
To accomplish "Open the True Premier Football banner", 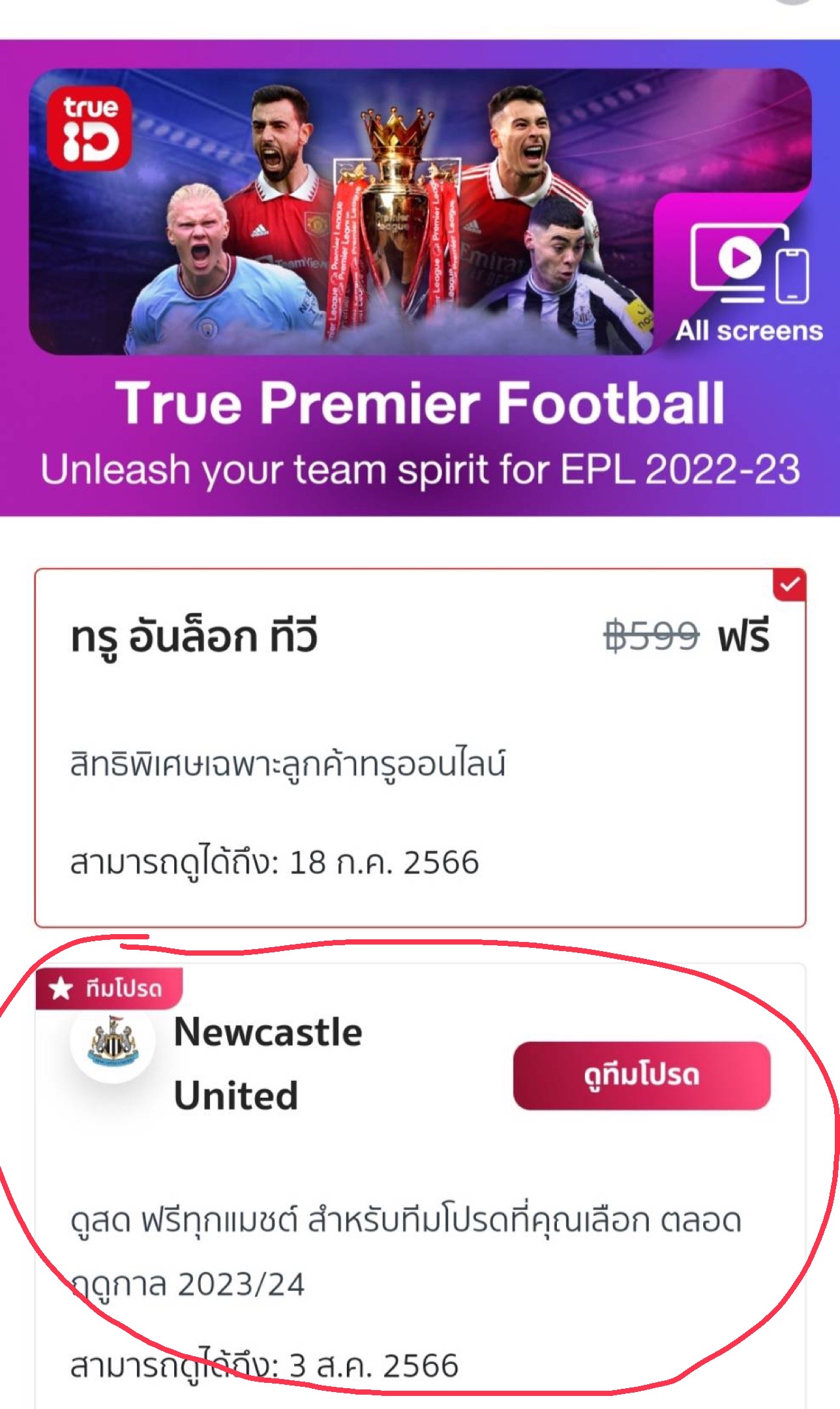I will [420, 278].
